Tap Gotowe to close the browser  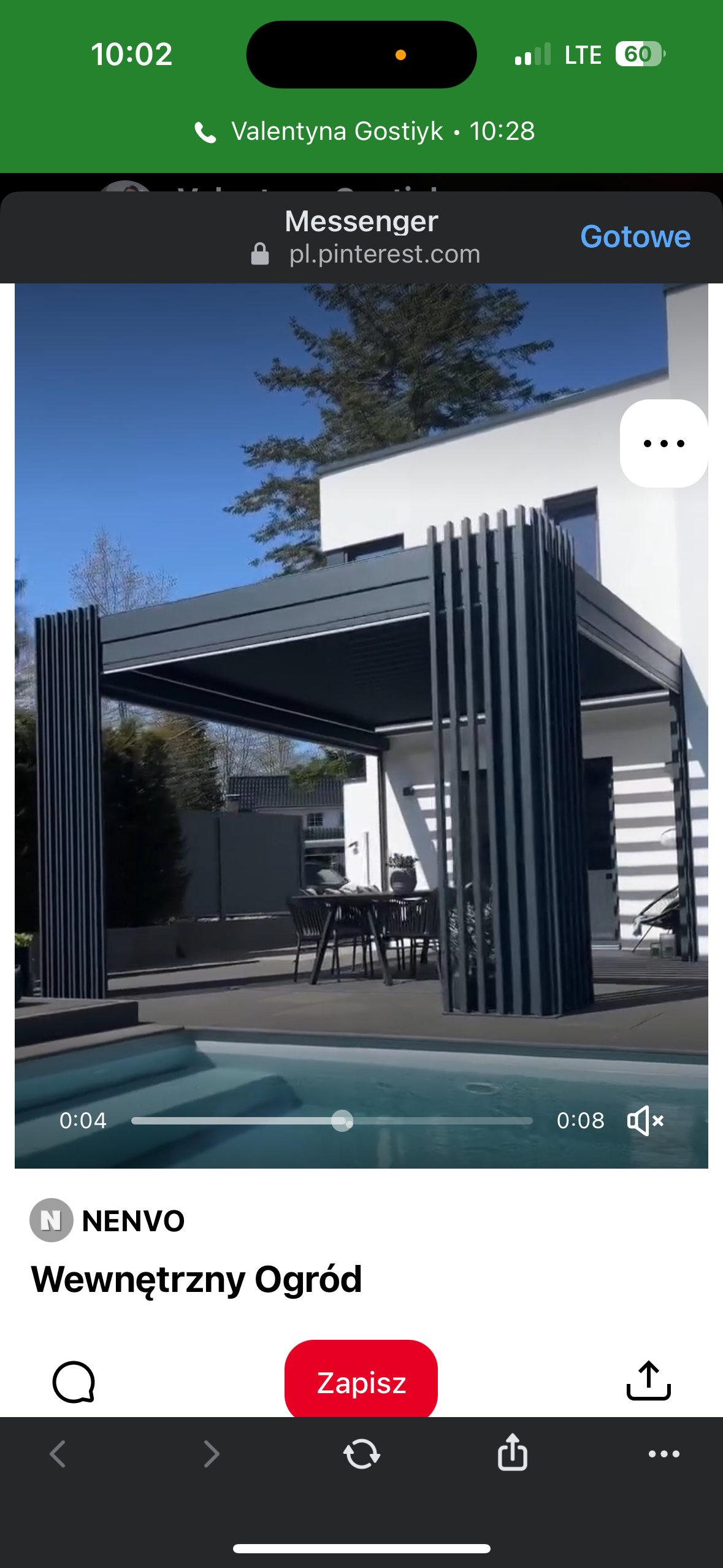(635, 237)
